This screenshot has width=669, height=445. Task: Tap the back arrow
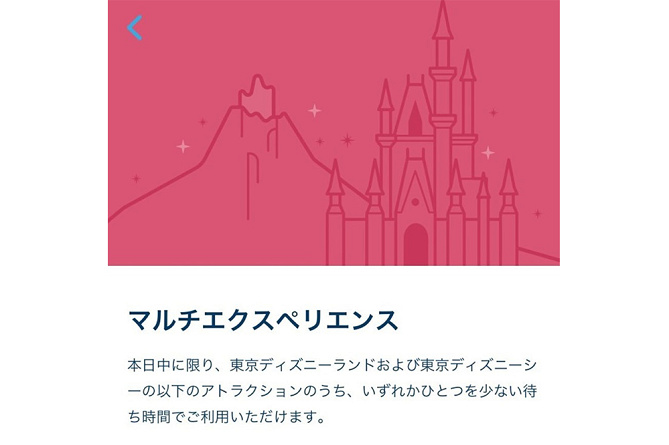135,28
